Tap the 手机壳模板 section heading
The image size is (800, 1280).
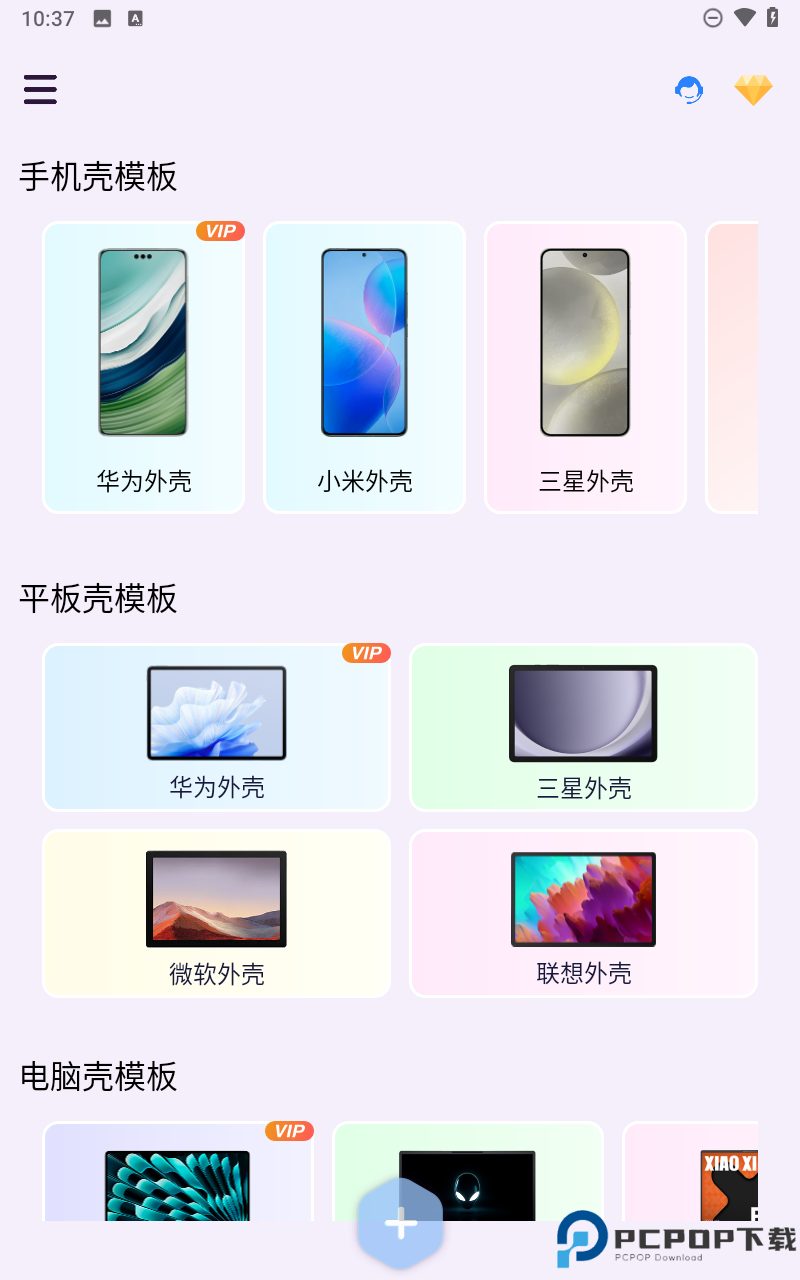(97, 177)
